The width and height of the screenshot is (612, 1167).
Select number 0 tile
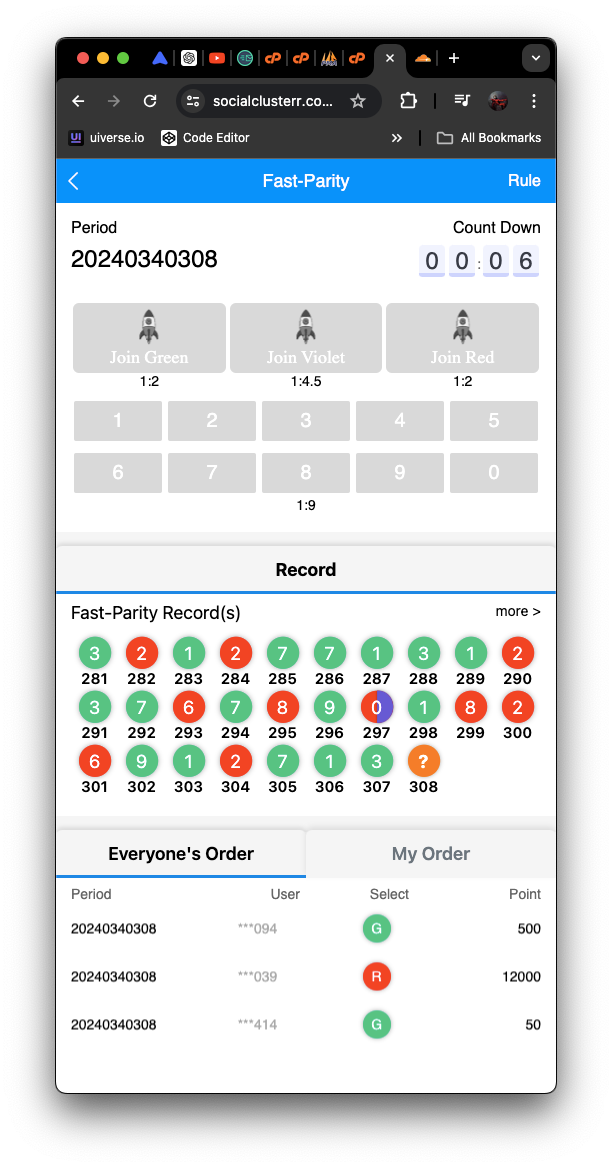point(494,473)
